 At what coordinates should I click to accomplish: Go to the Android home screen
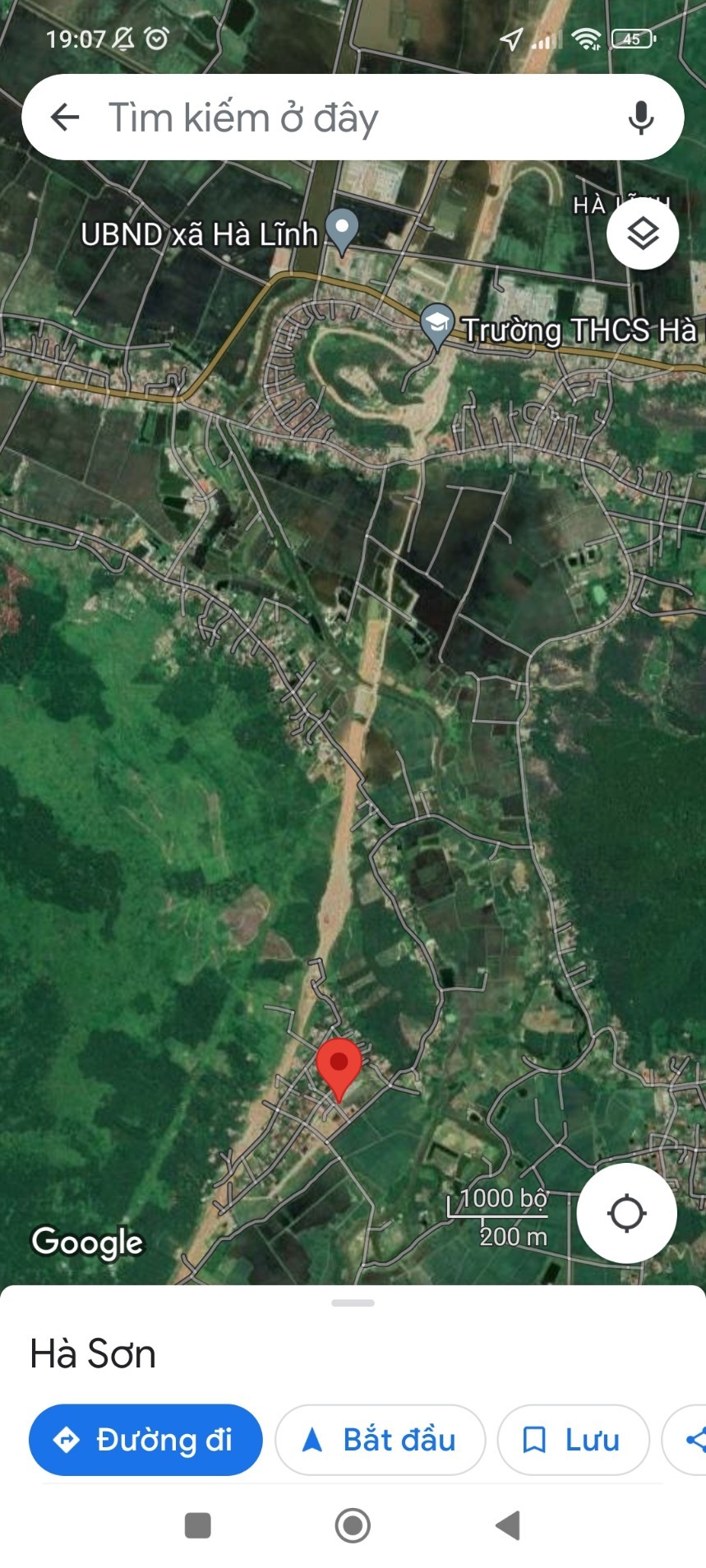(x=353, y=1526)
